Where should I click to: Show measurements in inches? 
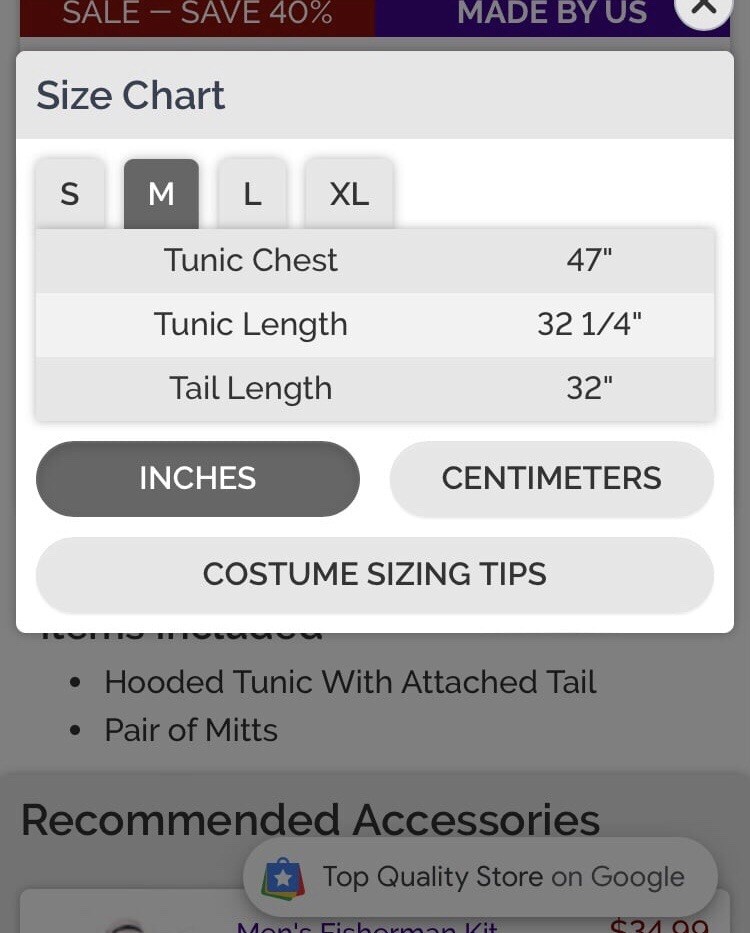(197, 478)
